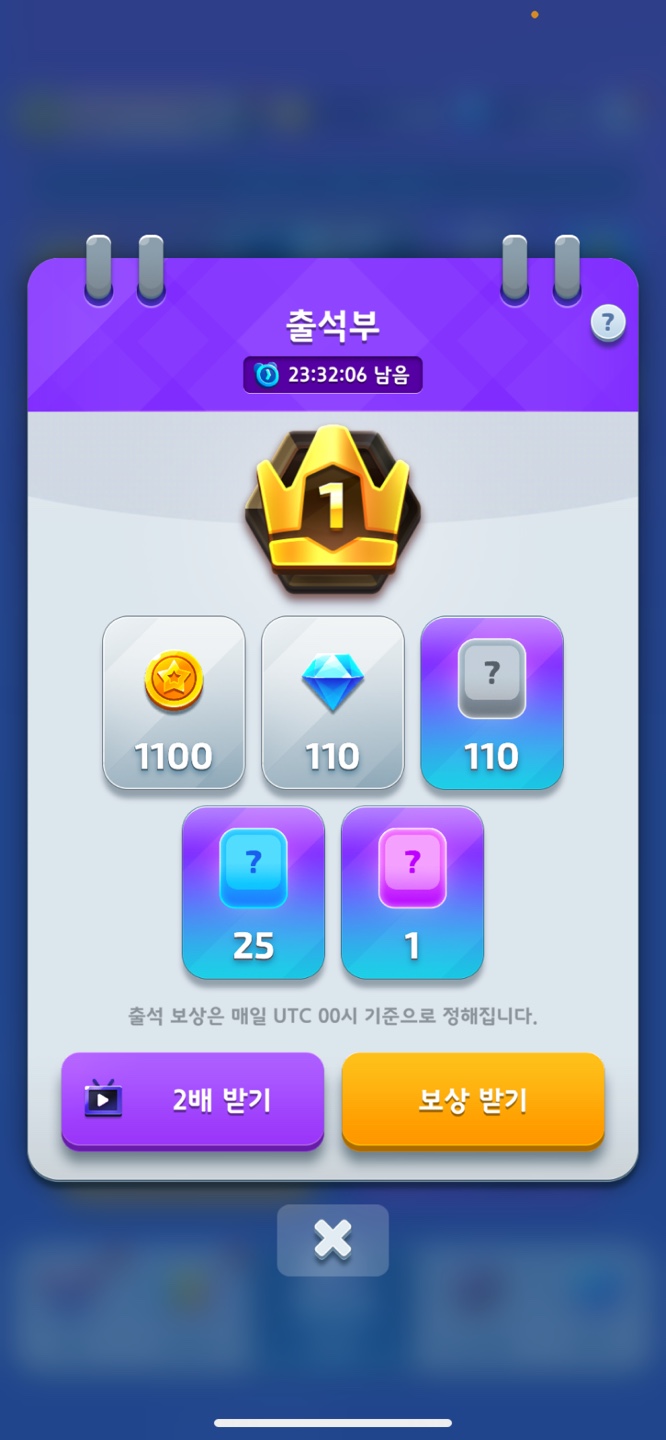Tap 2배 받기 to double rewards
Screen dimensions: 666x1440
tap(193, 1100)
